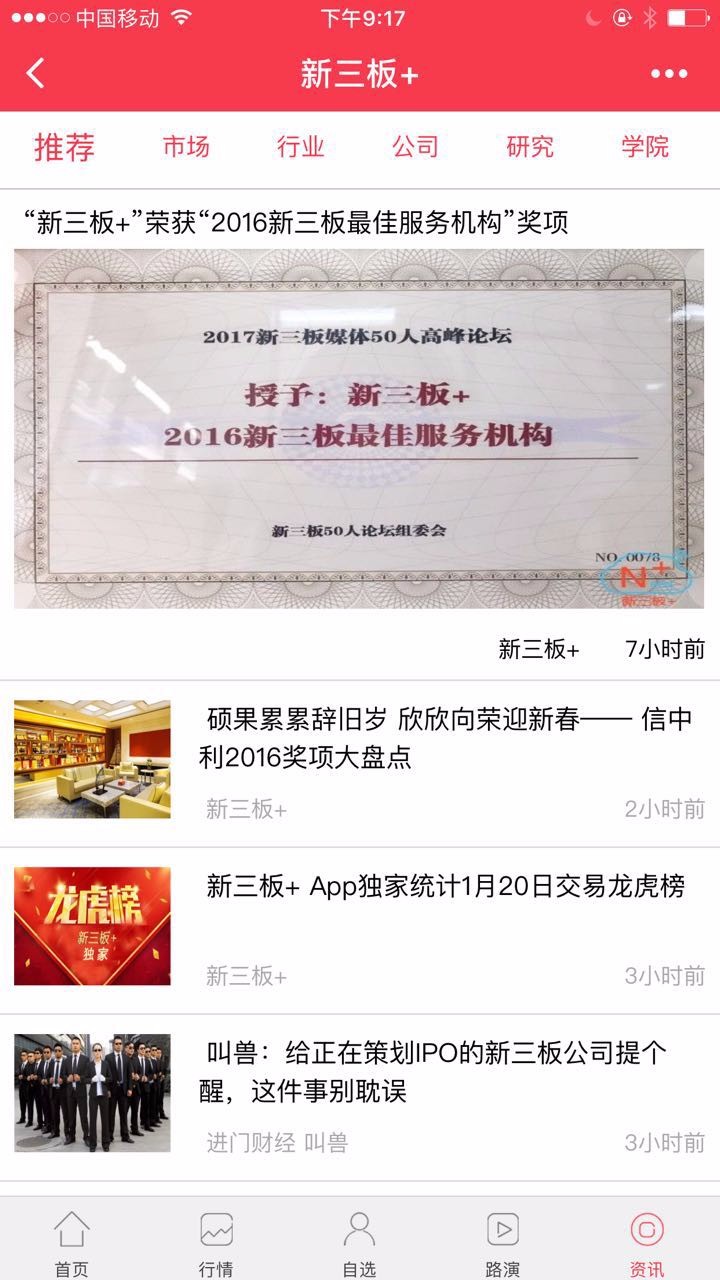Switch to the 推荐 tab

pos(64,147)
